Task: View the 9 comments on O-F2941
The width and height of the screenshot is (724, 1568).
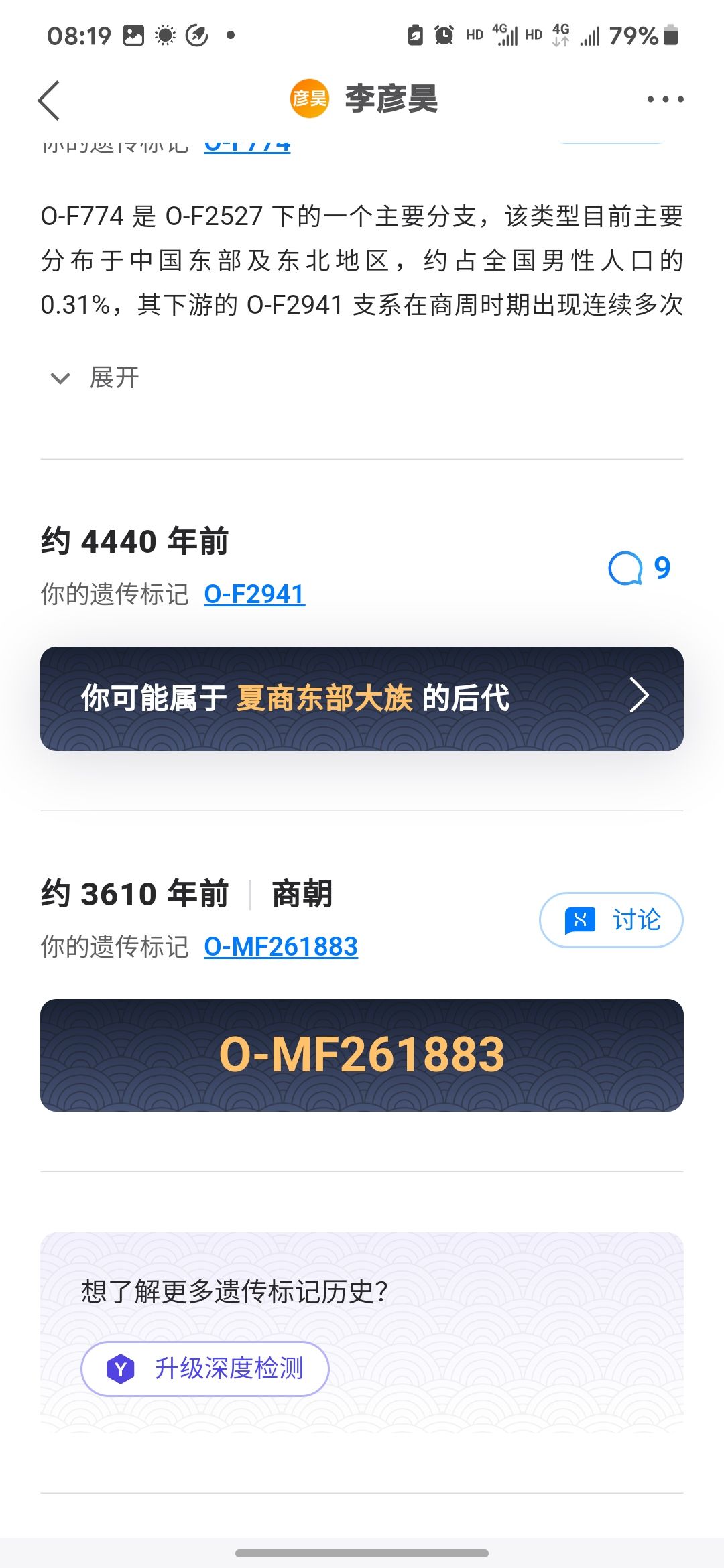Action: click(x=639, y=569)
